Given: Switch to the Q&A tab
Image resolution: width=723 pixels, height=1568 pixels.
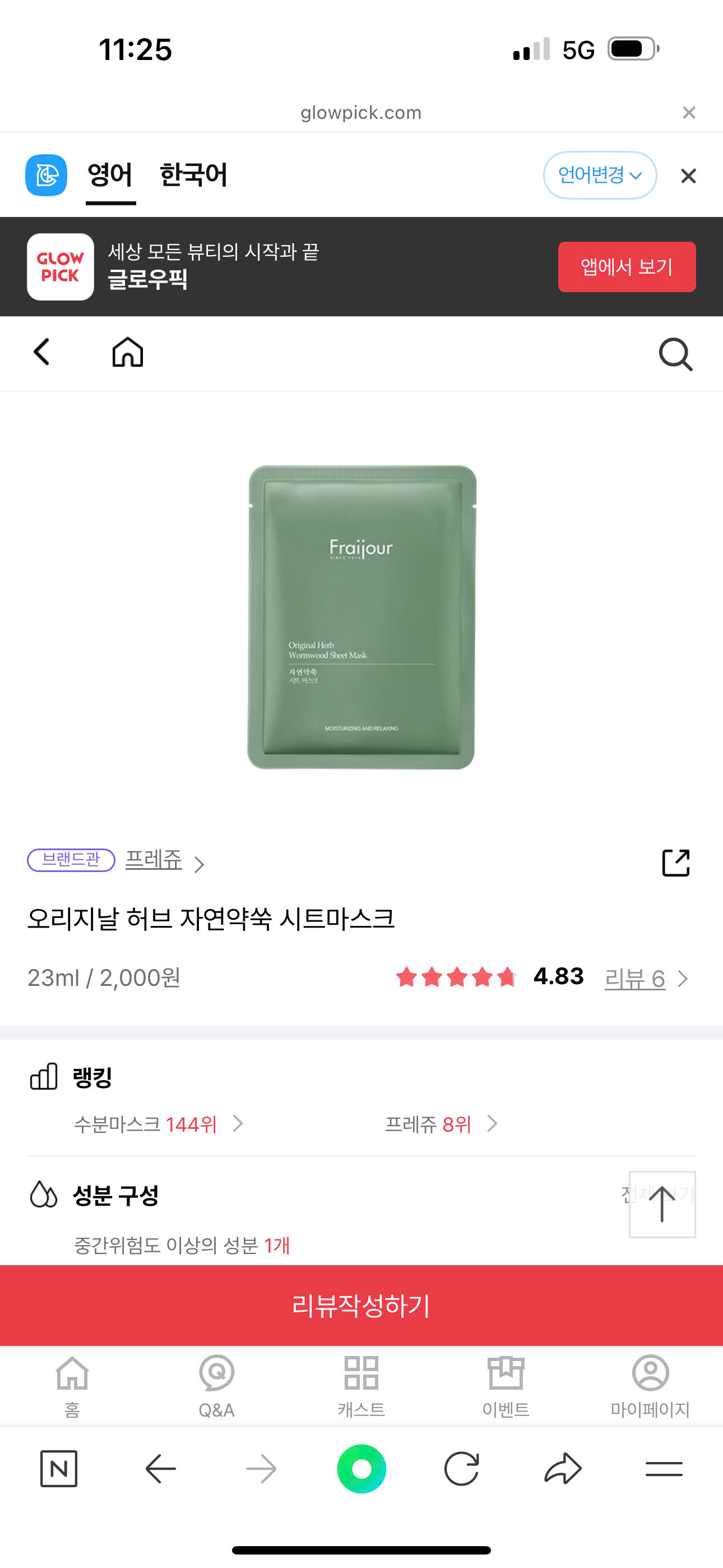Looking at the screenshot, I should pos(217,1386).
